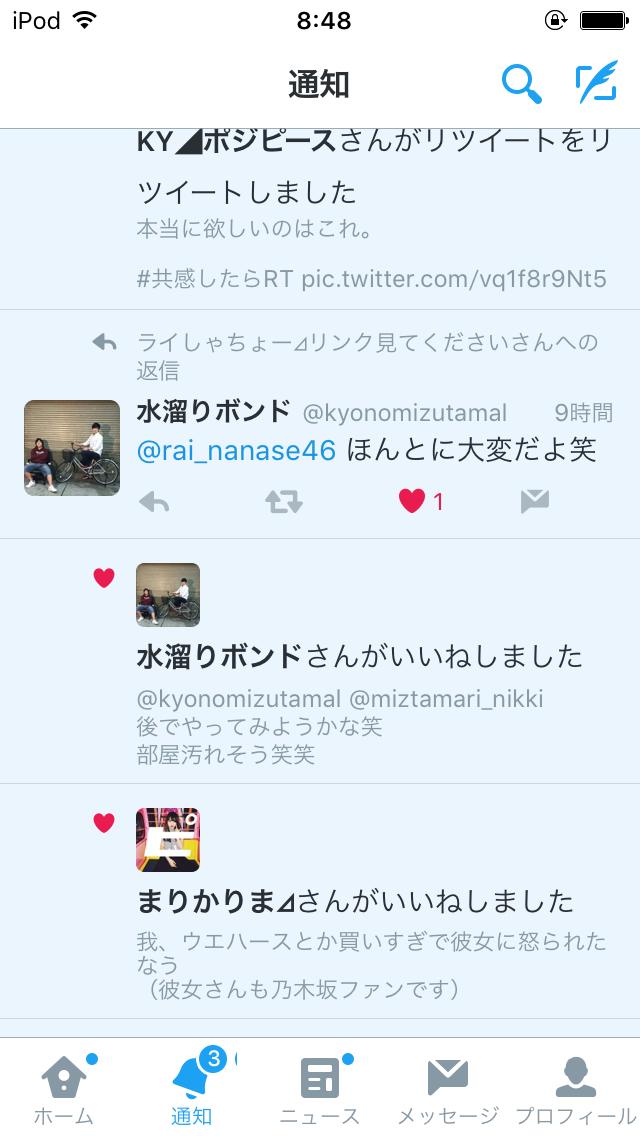Open the @rai_nanase46 mention link

236,450
